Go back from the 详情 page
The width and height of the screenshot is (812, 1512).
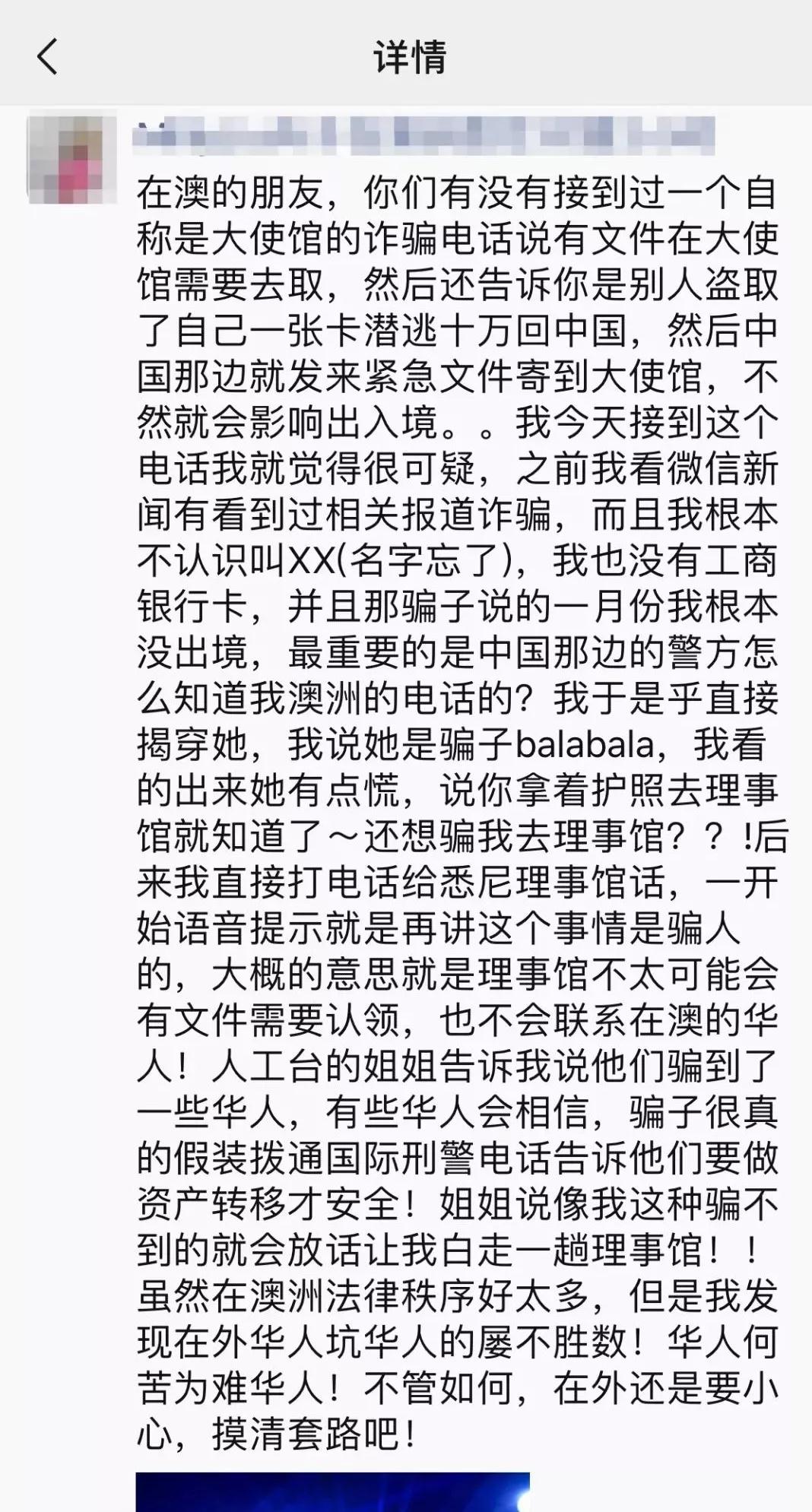point(47,56)
